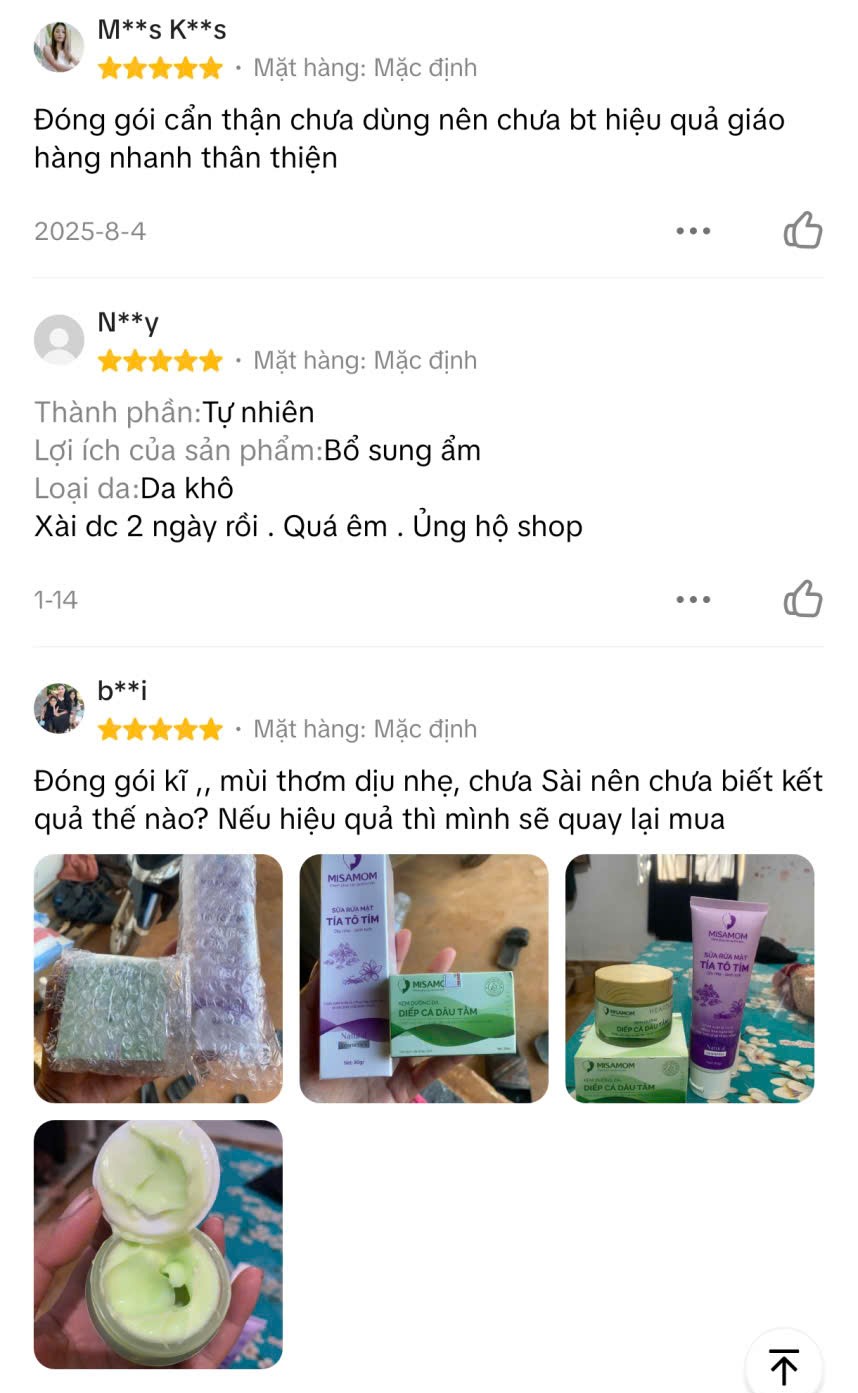The width and height of the screenshot is (858, 1393).
Task: Open more options on N**y's review
Action: tap(692, 600)
